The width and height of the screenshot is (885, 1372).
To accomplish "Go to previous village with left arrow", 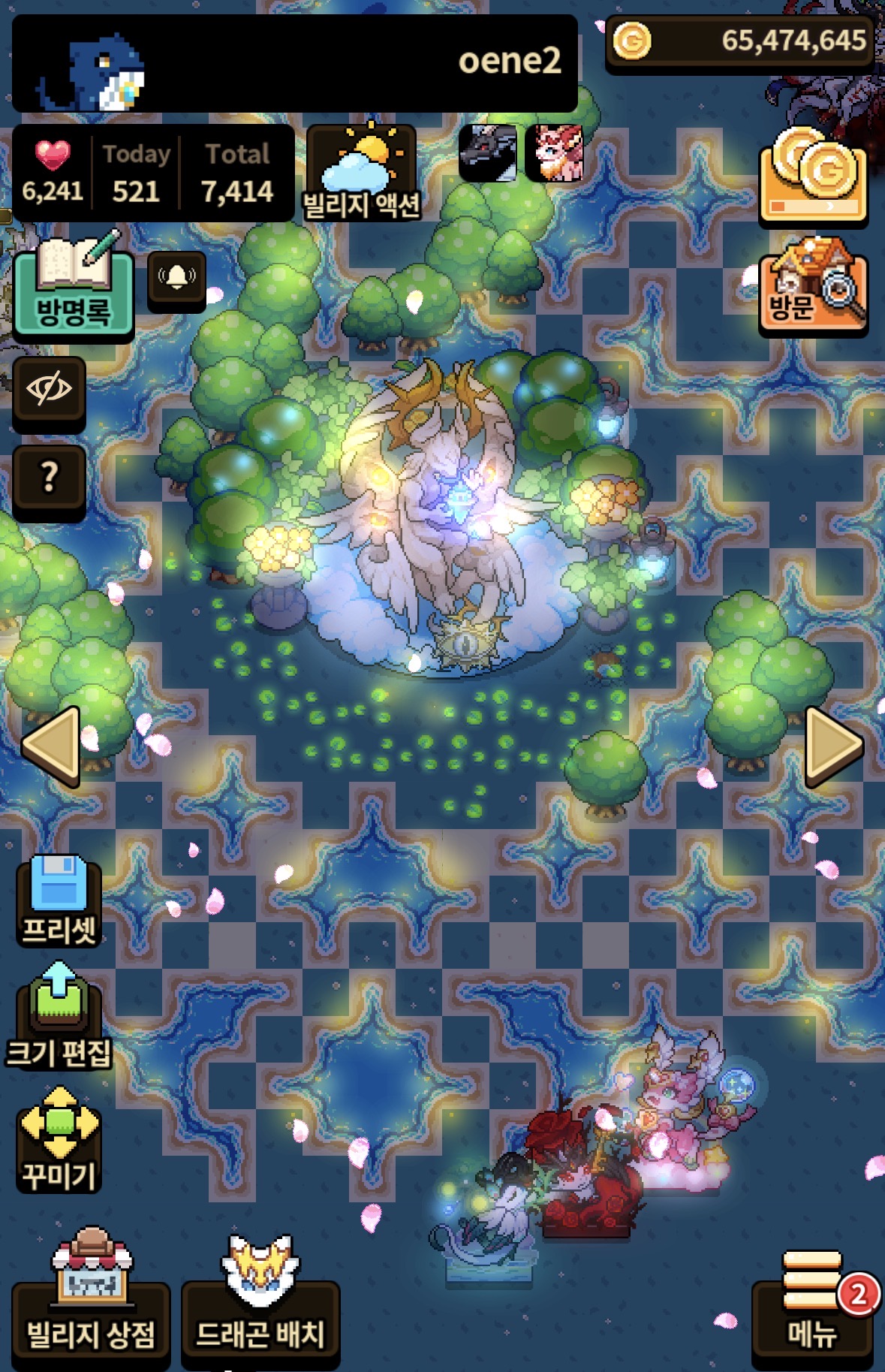I will [x=52, y=746].
